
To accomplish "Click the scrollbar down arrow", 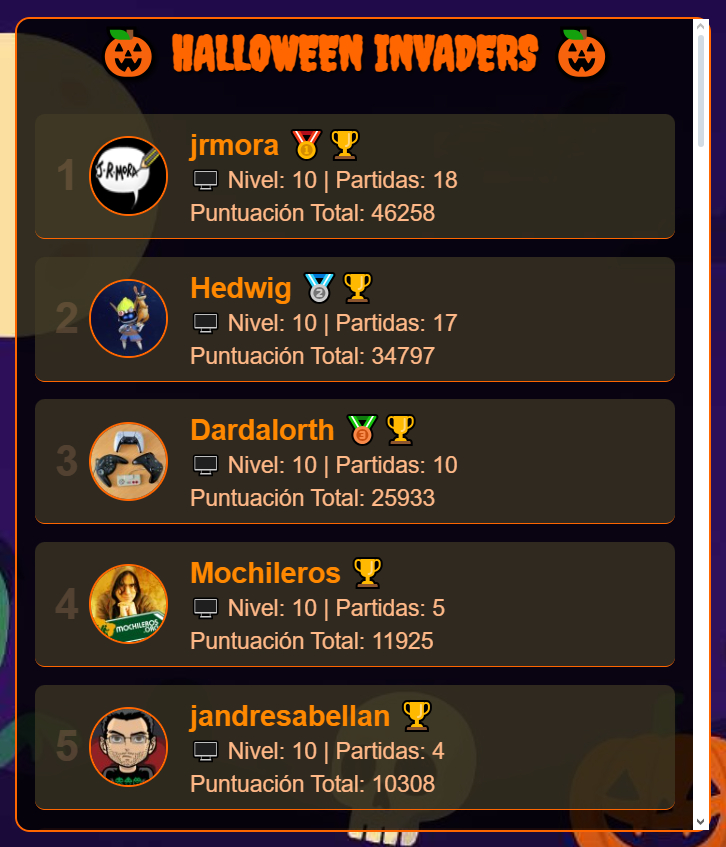I will point(701,821).
